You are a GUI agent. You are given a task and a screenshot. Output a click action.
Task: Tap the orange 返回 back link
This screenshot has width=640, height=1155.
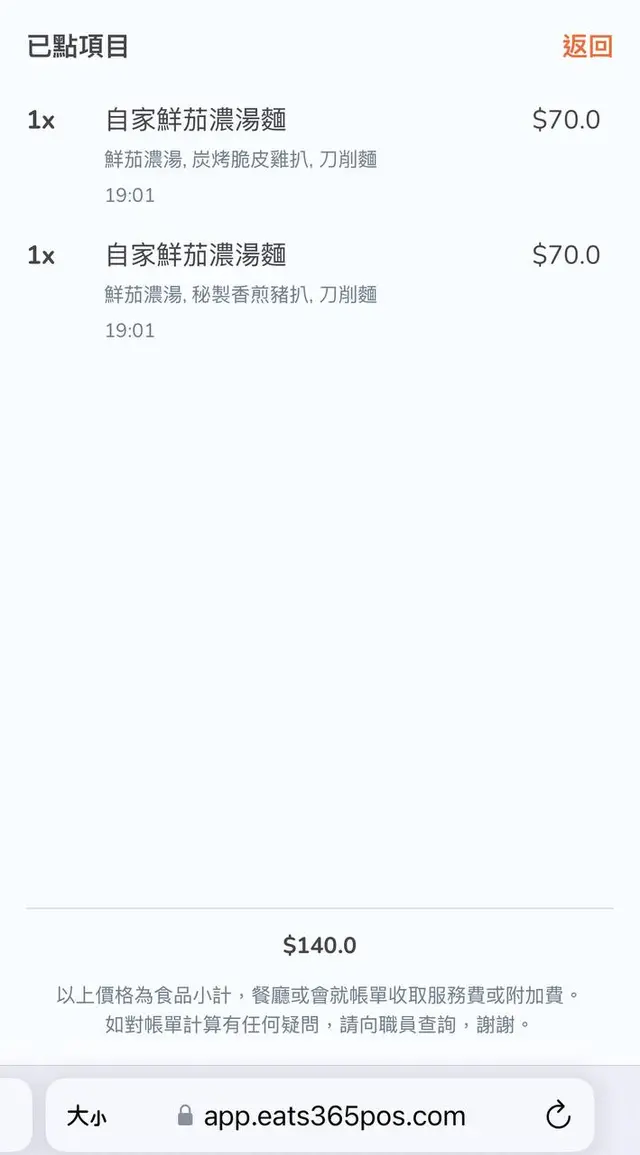587,46
